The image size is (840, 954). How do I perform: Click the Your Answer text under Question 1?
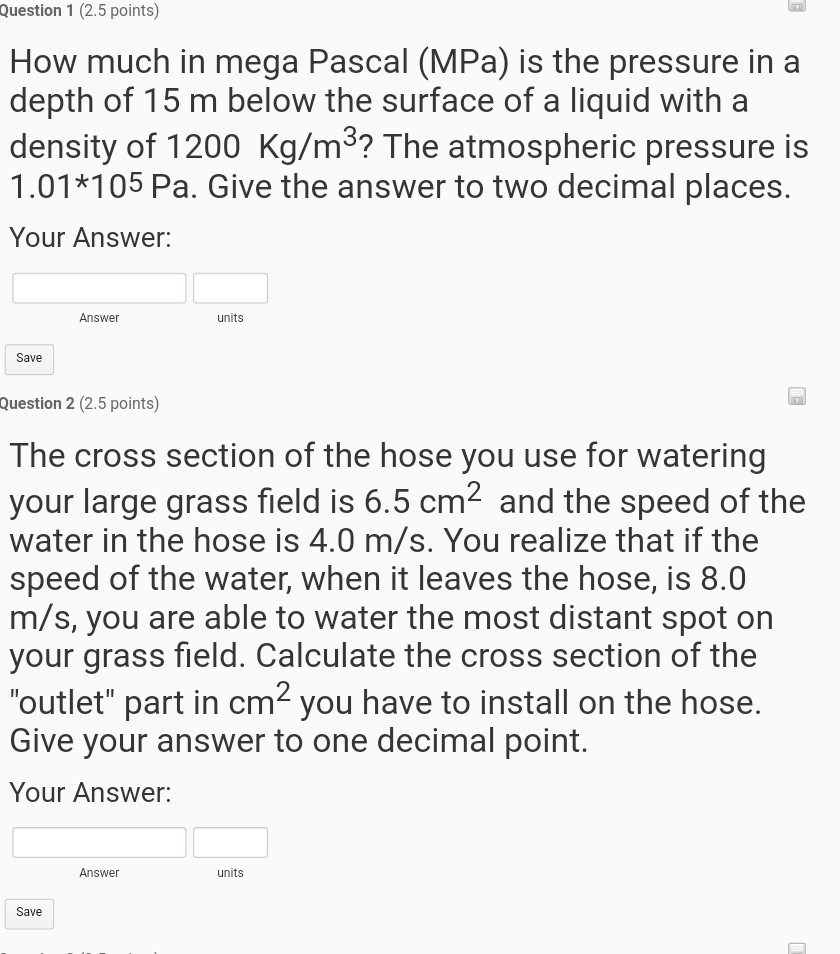[89, 237]
